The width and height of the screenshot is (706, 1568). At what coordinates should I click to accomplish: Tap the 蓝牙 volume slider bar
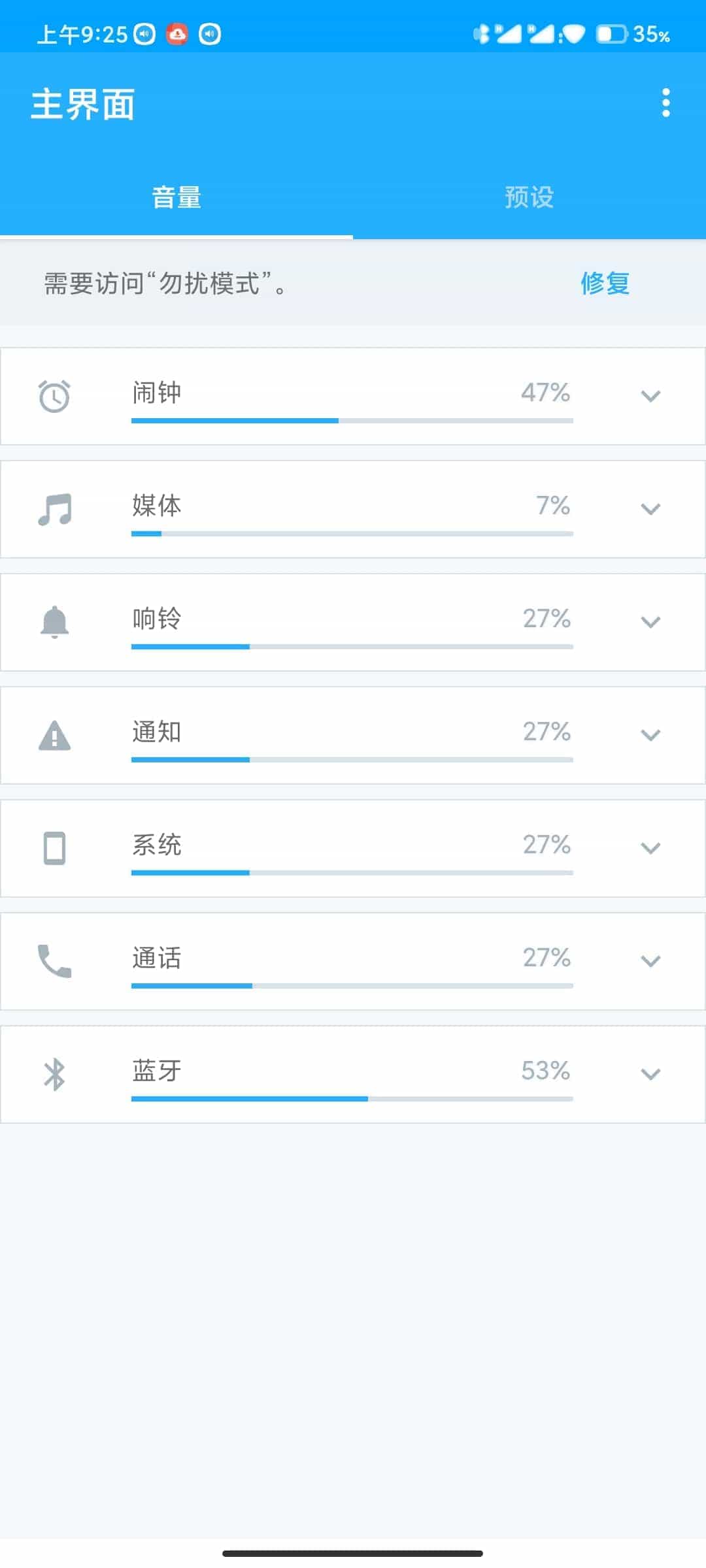tap(352, 1099)
